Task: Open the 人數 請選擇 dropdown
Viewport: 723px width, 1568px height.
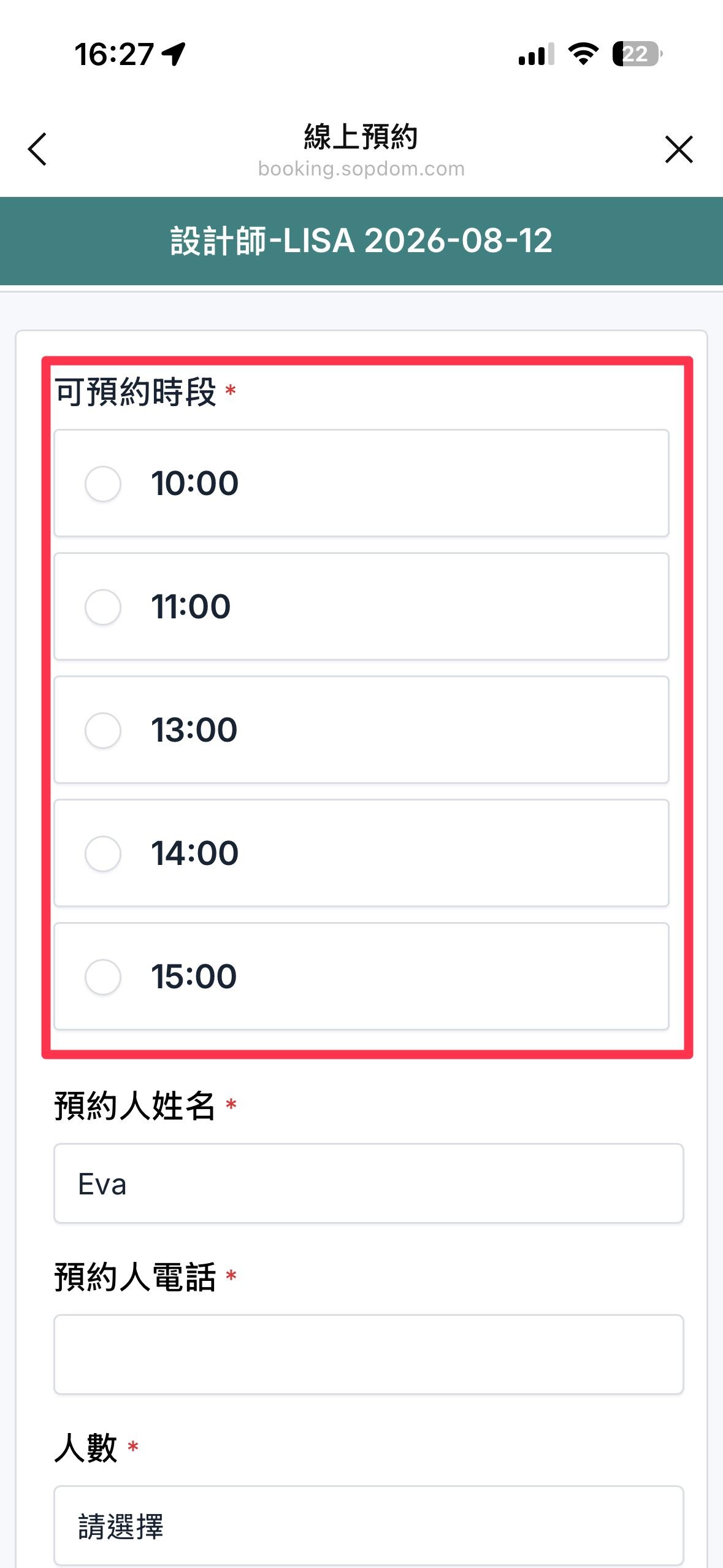Action: pos(369,1526)
